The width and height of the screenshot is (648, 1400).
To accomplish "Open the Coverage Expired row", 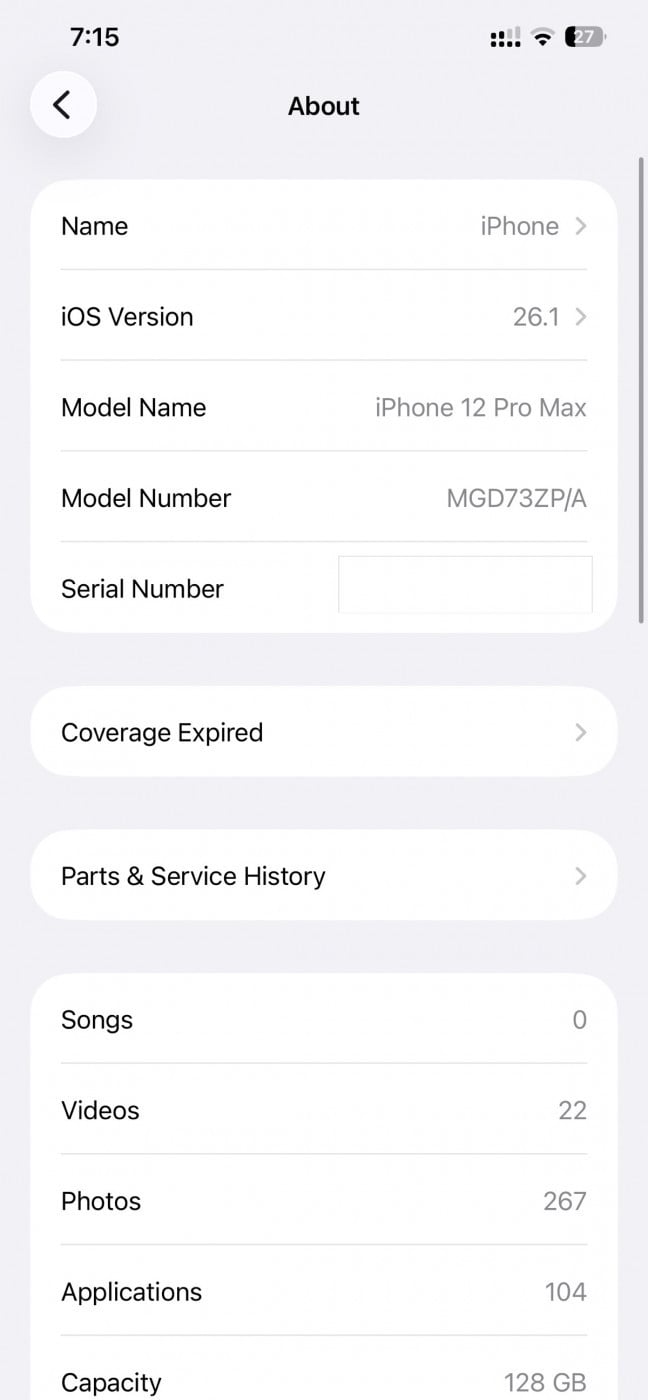I will (323, 732).
